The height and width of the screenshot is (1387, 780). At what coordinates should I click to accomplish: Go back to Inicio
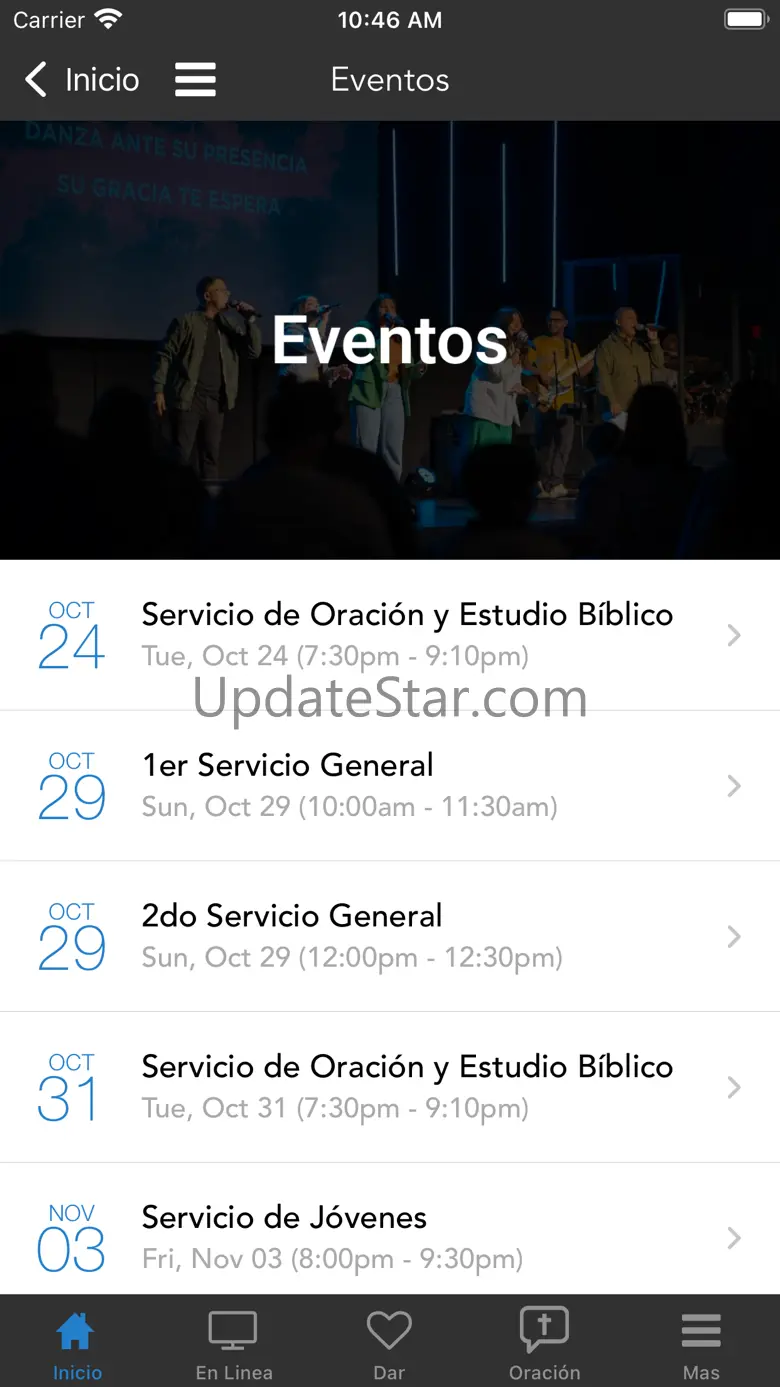coord(82,80)
